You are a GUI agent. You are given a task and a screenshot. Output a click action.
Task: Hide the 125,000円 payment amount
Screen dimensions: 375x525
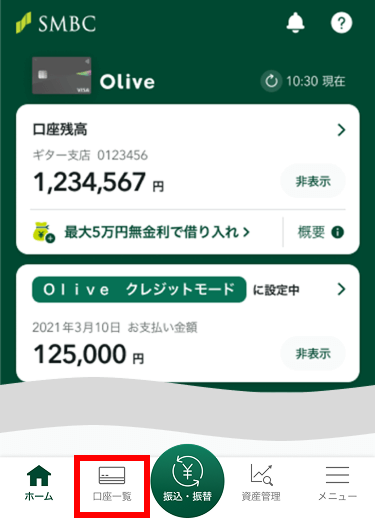313,353
